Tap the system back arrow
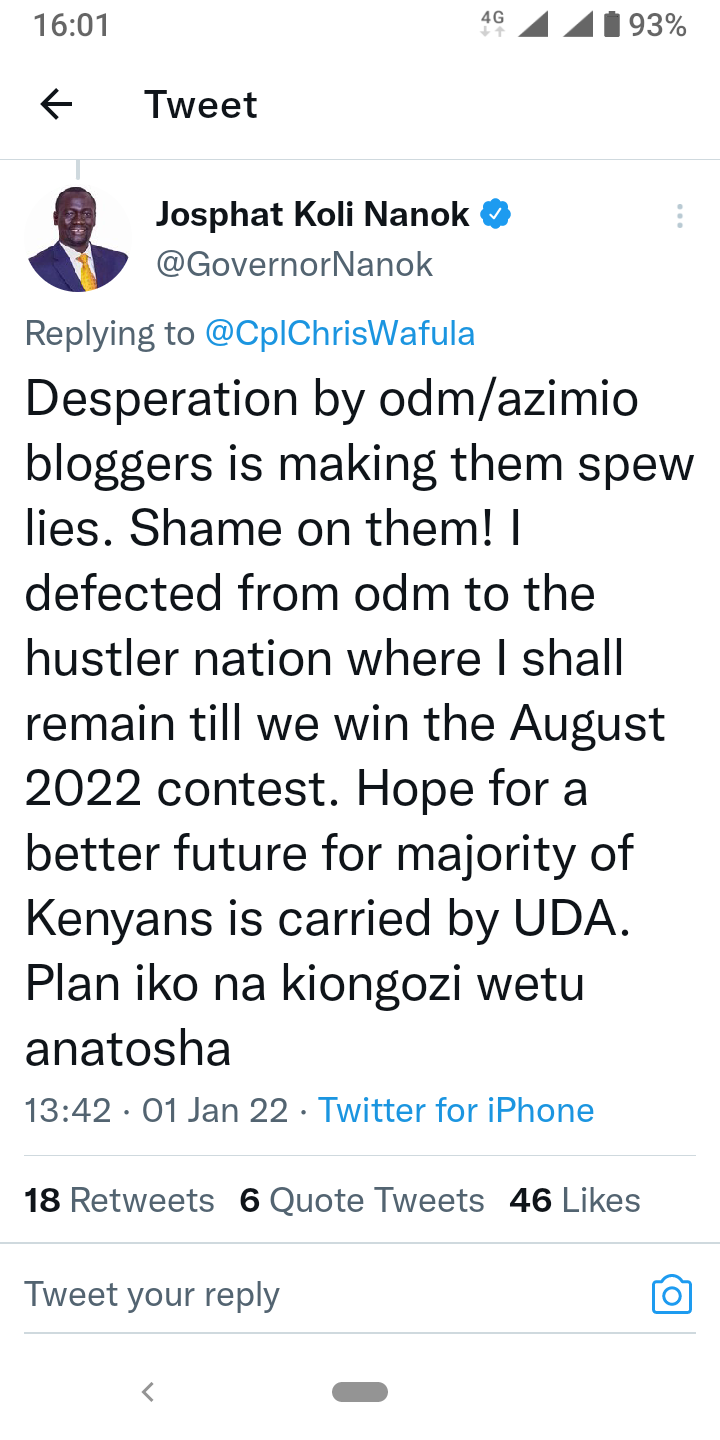Screen dimensions: 720x1440 [148, 1391]
